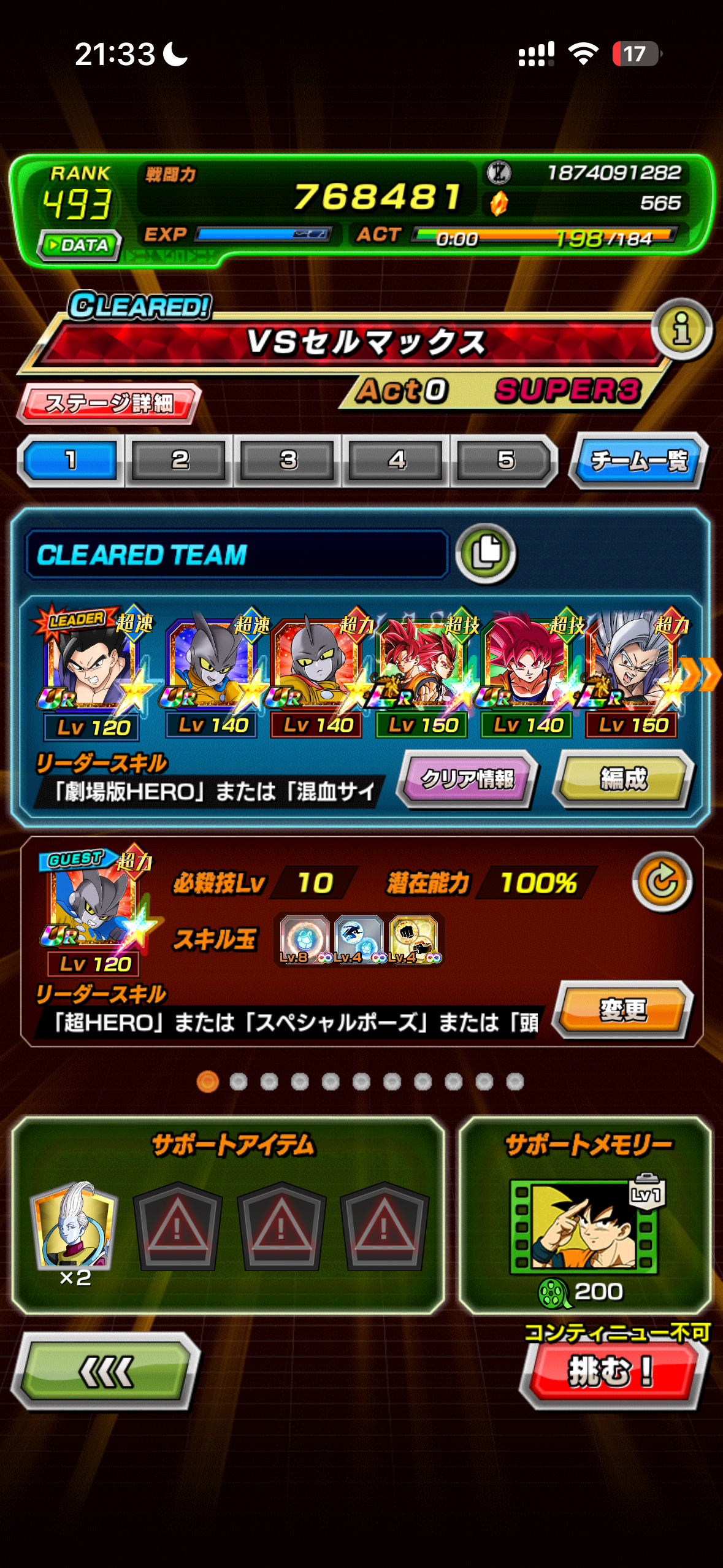Switch to team slot 4
The height and width of the screenshot is (1568, 723).
pyautogui.click(x=396, y=461)
